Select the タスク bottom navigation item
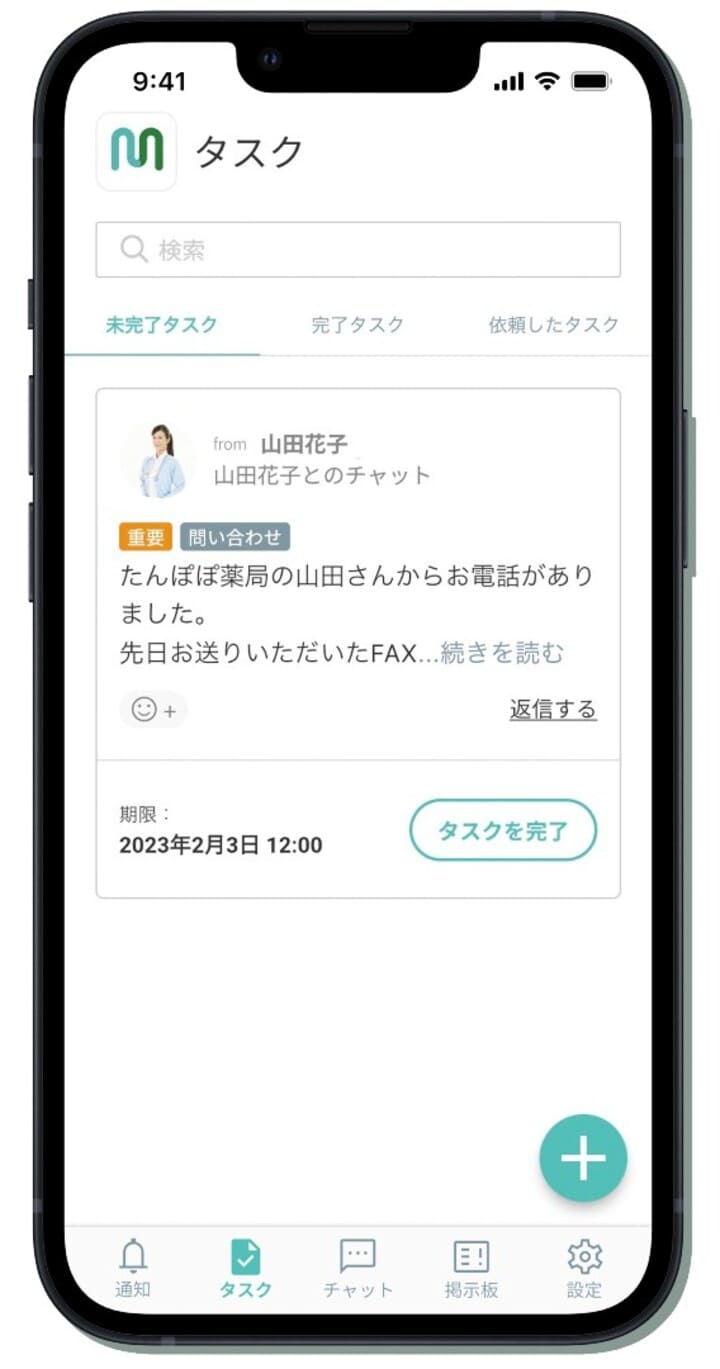 pyautogui.click(x=245, y=1268)
